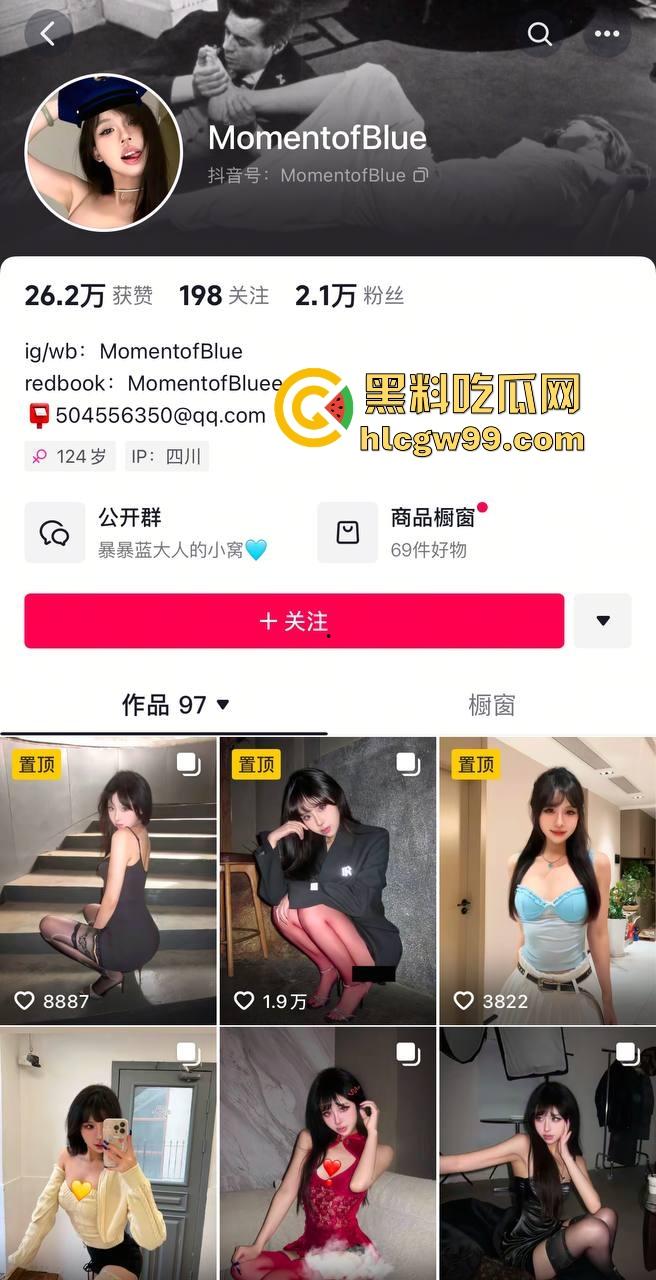Open the 作品 97 sort dropdown
Image resolution: width=656 pixels, height=1280 pixels.
(x=176, y=705)
